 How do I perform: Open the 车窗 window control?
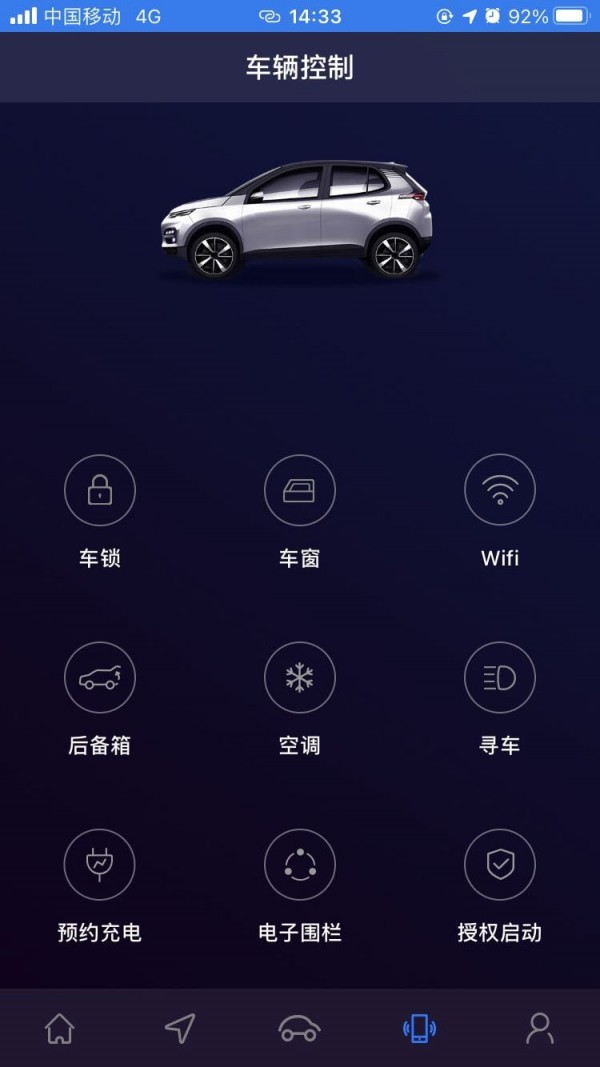299,490
